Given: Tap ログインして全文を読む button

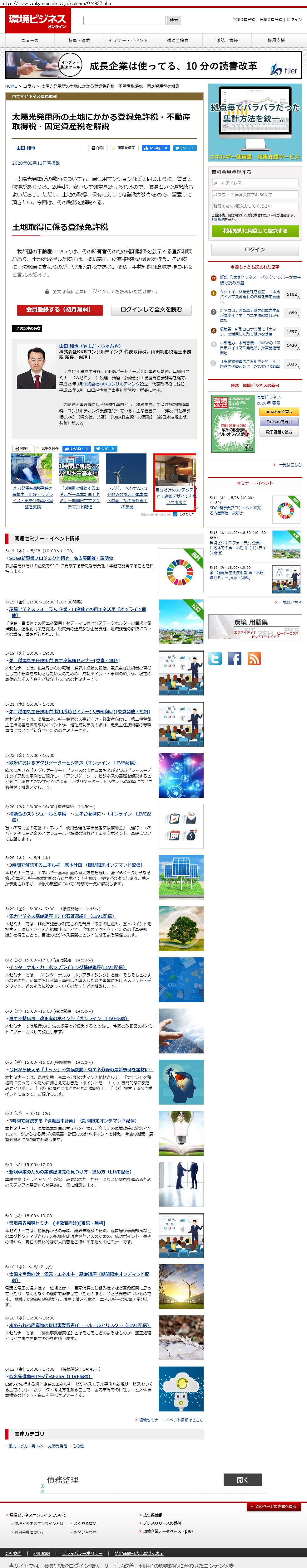Looking at the screenshot, I should tap(151, 310).
